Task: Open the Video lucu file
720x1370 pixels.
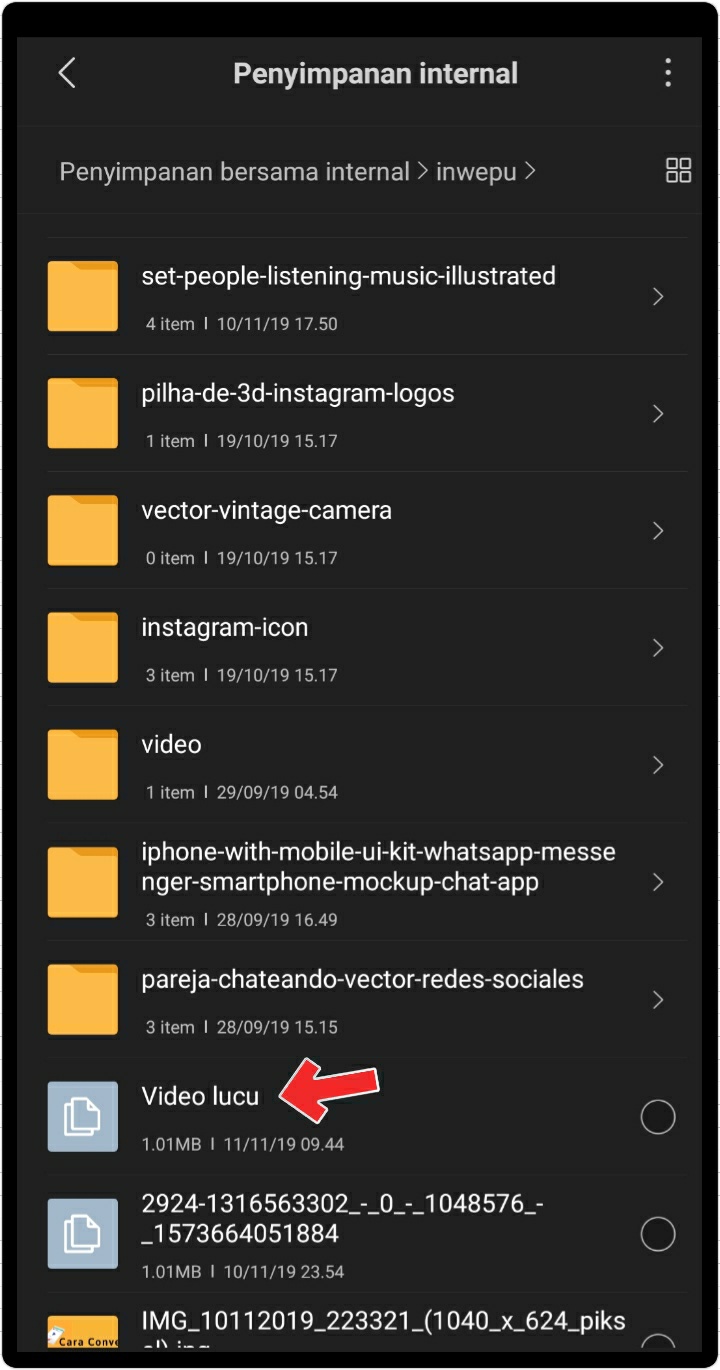Action: point(330,1116)
